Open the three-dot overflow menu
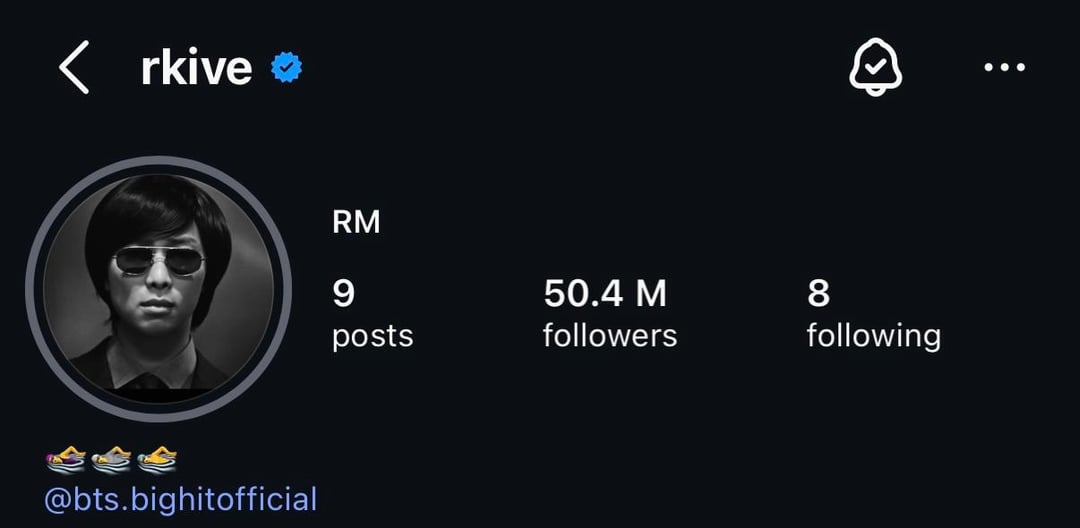The image size is (1080, 528). (x=1004, y=68)
